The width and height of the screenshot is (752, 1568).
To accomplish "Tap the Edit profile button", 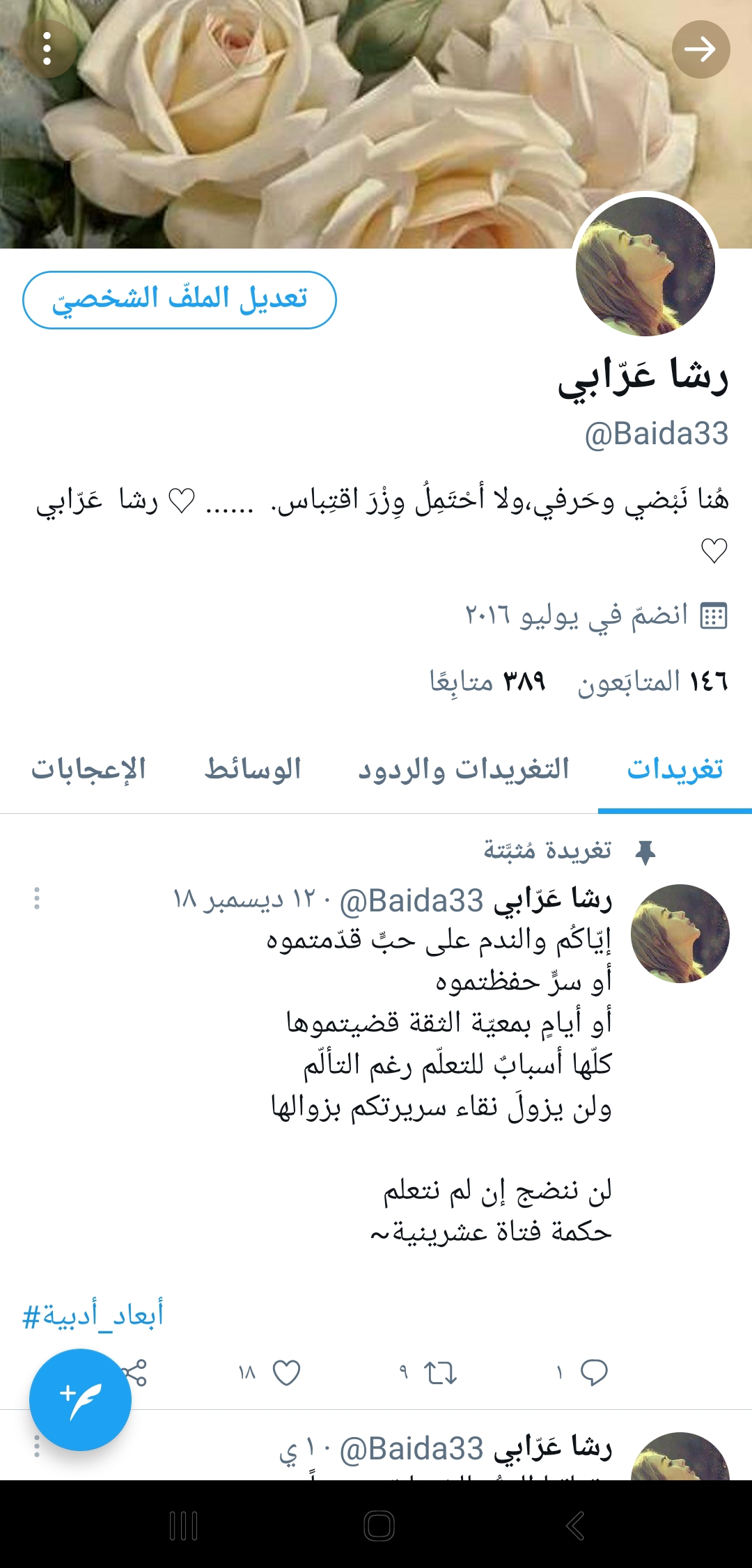I will [180, 299].
